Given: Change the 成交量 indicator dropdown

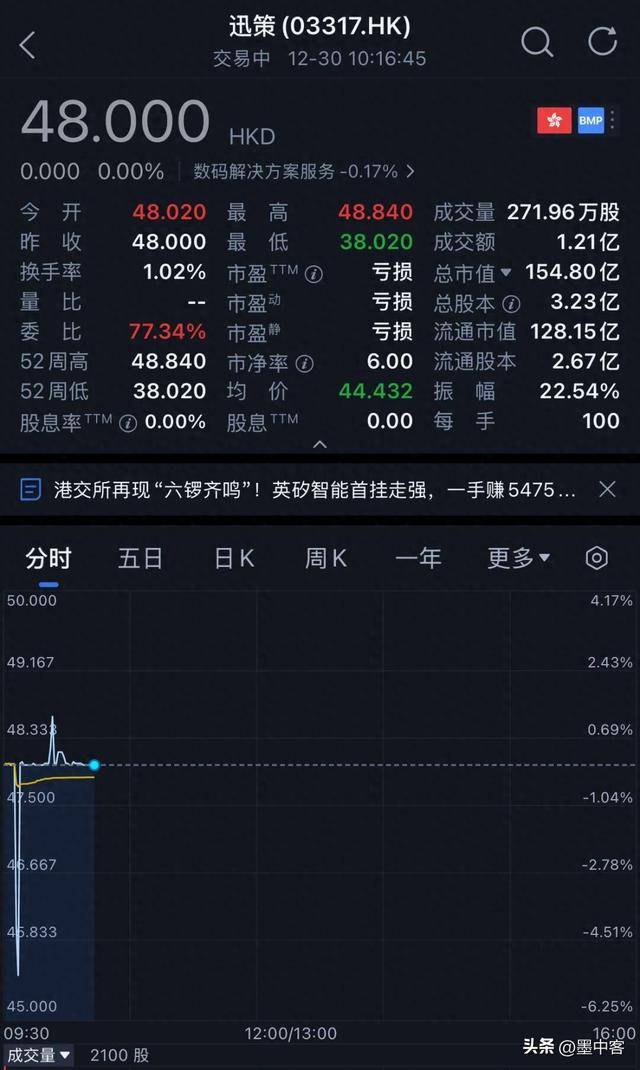Looking at the screenshot, I should click(x=39, y=1054).
